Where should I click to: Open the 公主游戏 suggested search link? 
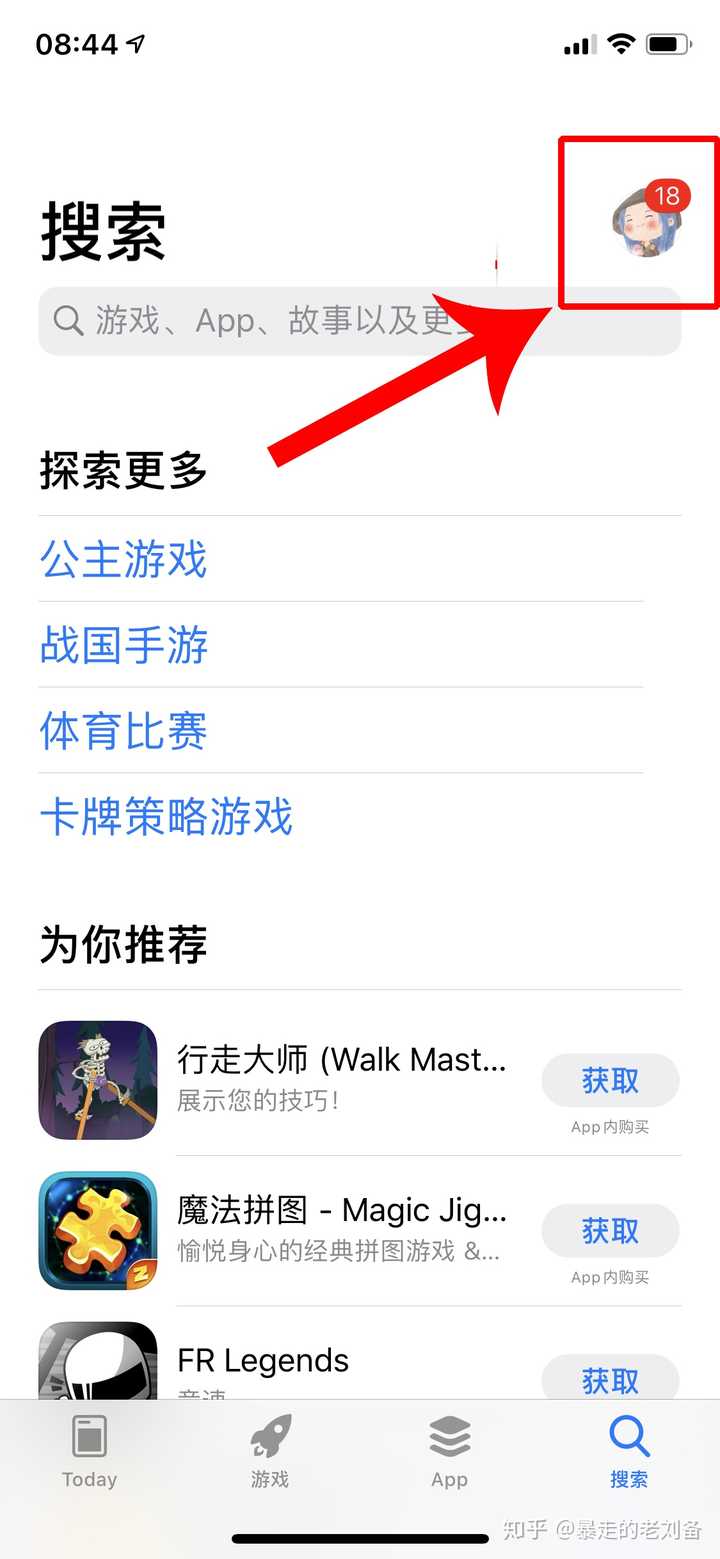coord(122,562)
